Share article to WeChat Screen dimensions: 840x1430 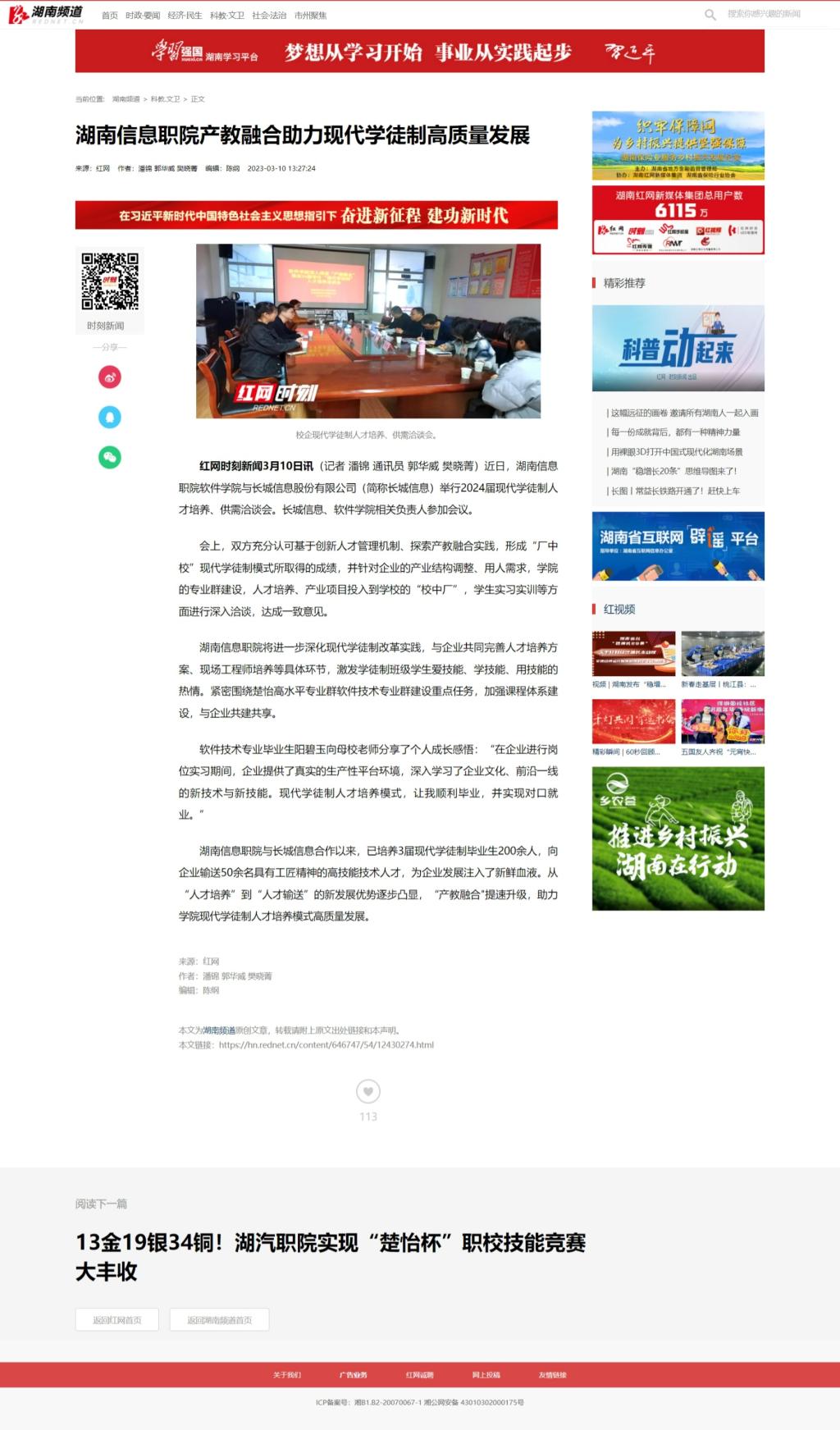click(110, 457)
